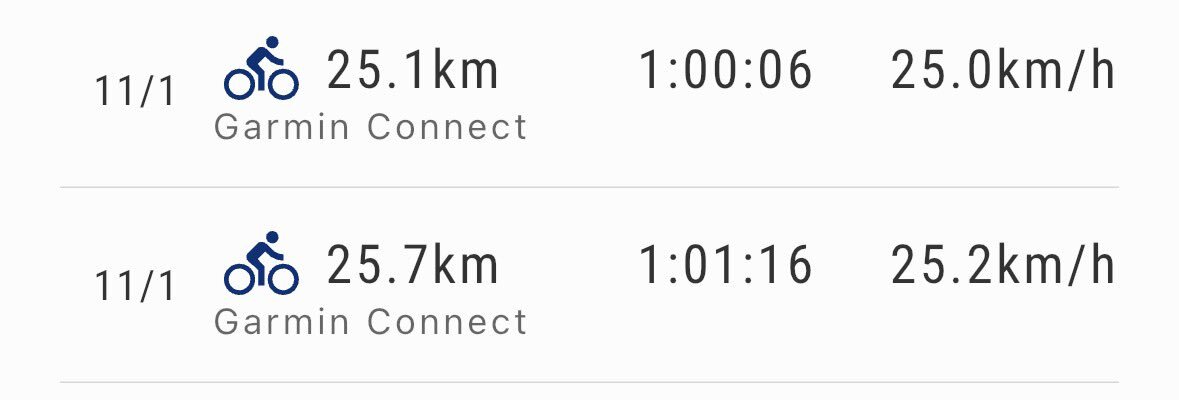Open the 25.1km cycling activity
The width and height of the screenshot is (1179, 400).
click(590, 93)
